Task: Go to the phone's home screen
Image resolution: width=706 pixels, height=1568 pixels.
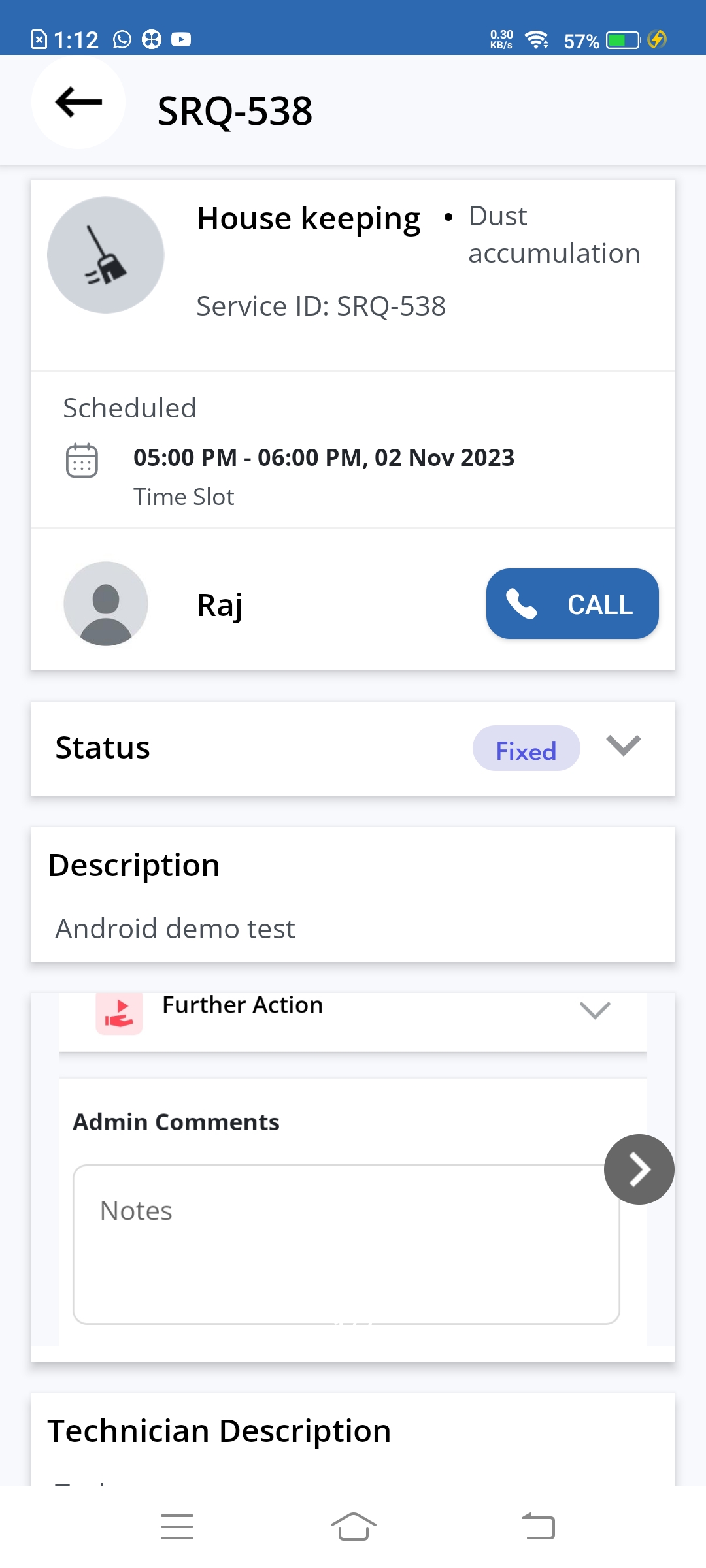Action: pos(353,1527)
